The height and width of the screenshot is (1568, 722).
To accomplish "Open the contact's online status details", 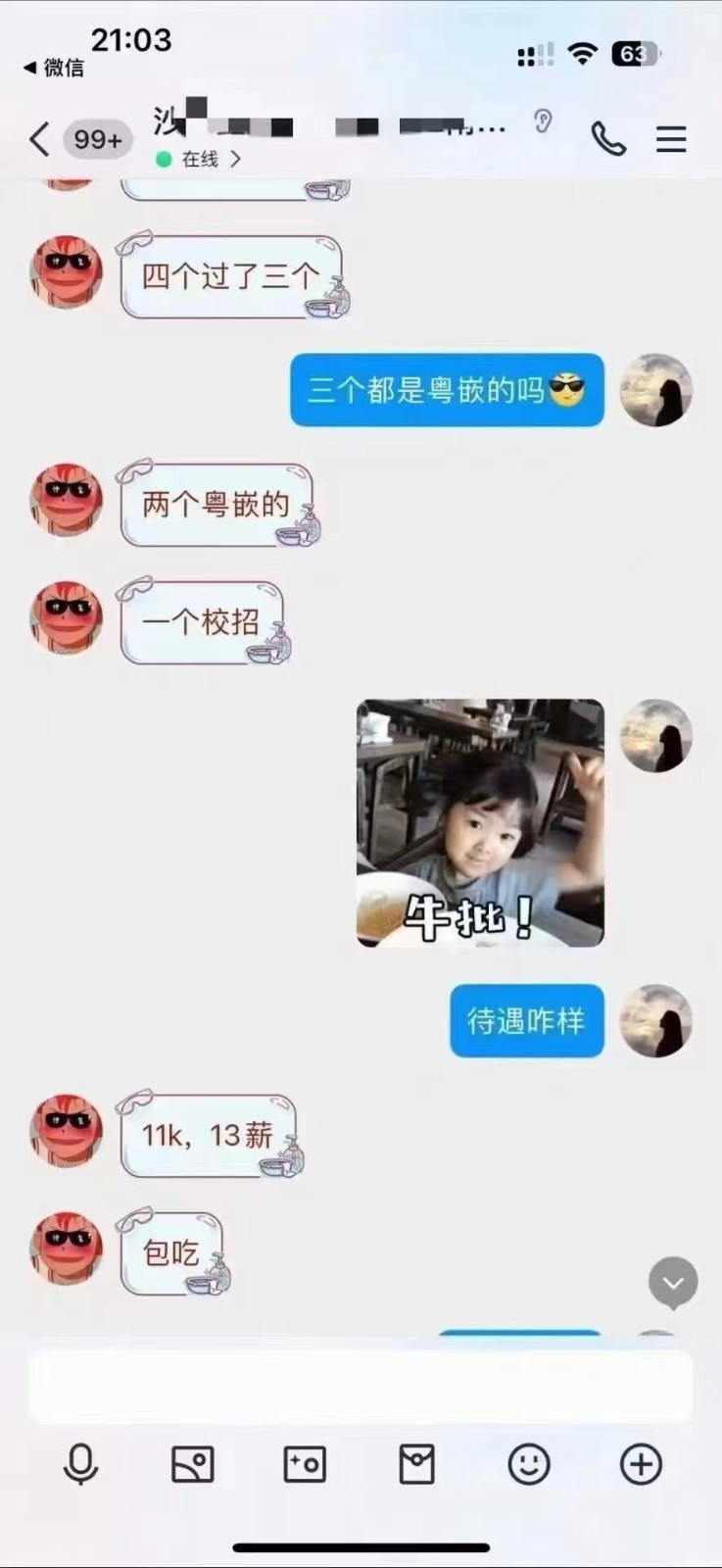I will click(199, 159).
